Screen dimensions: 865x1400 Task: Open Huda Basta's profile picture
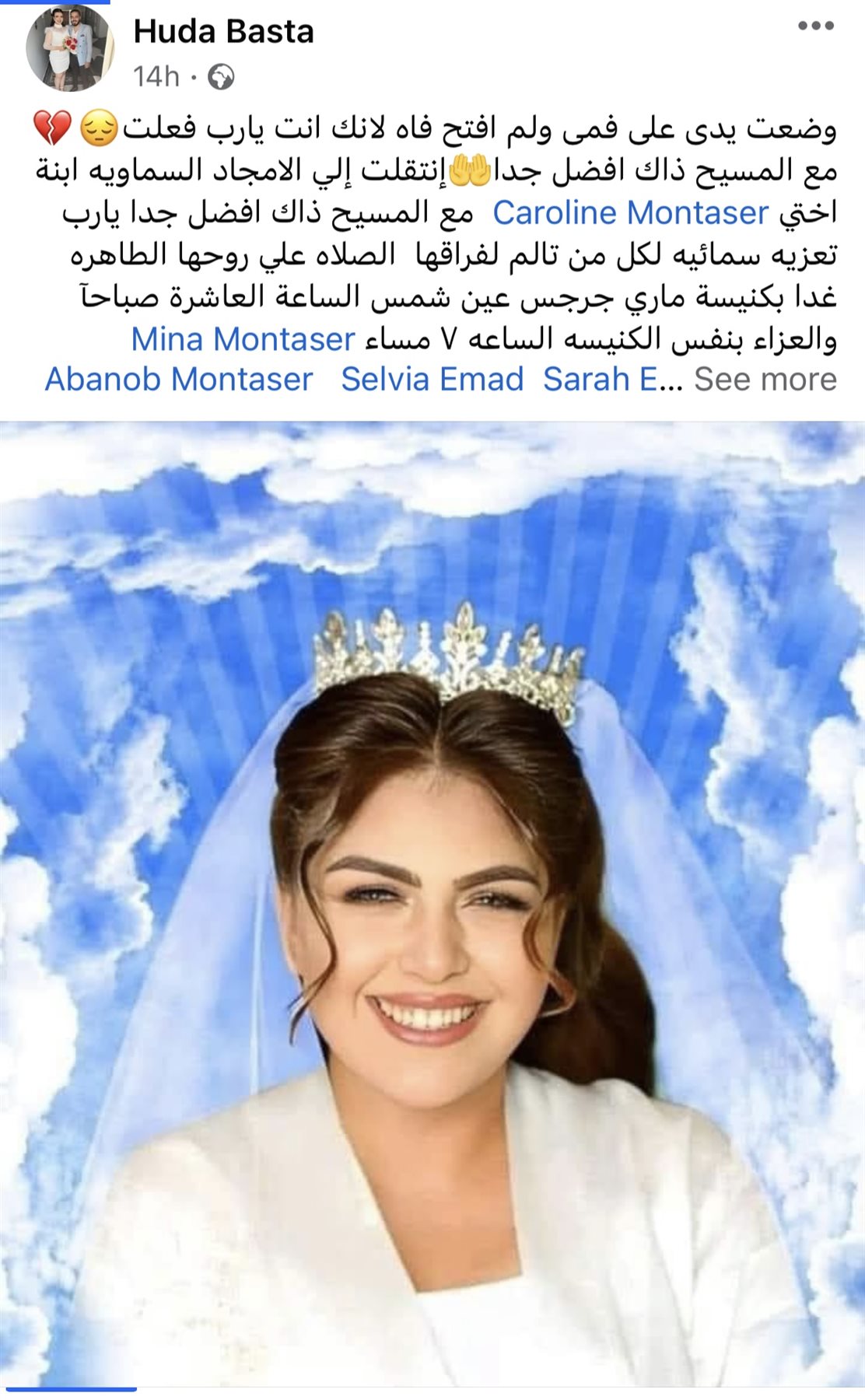[x=69, y=49]
